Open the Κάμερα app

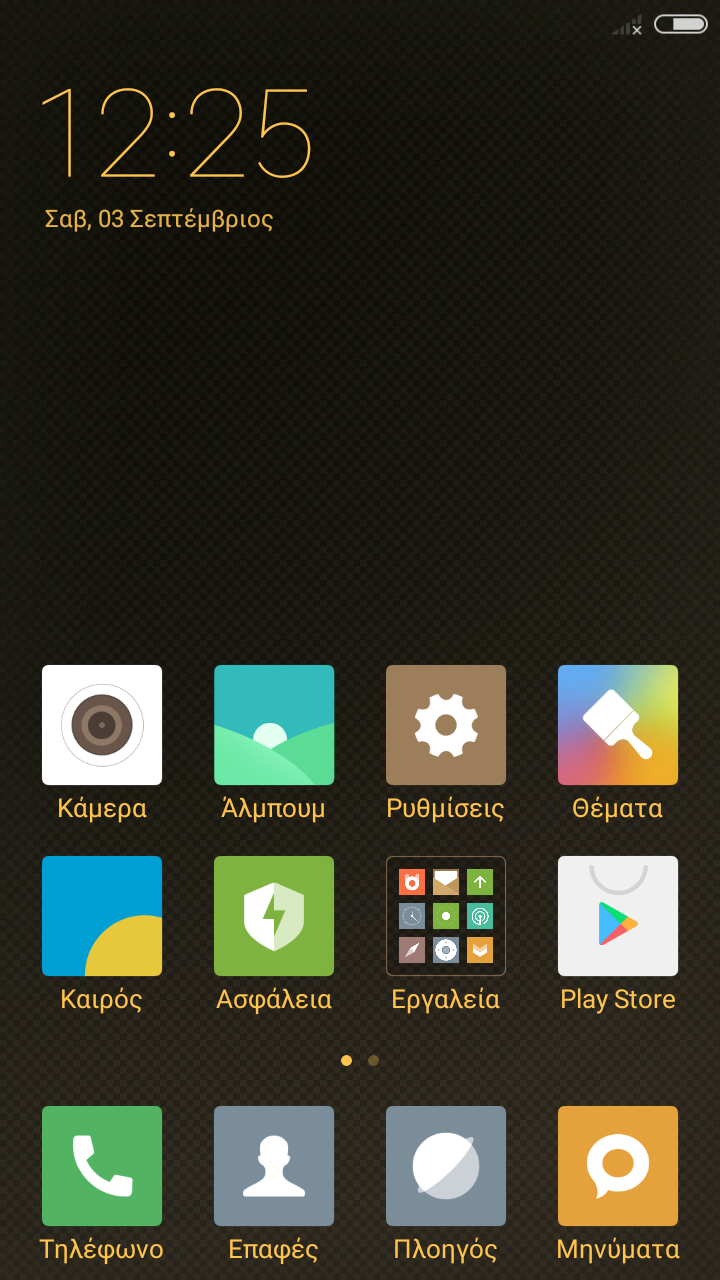point(102,725)
